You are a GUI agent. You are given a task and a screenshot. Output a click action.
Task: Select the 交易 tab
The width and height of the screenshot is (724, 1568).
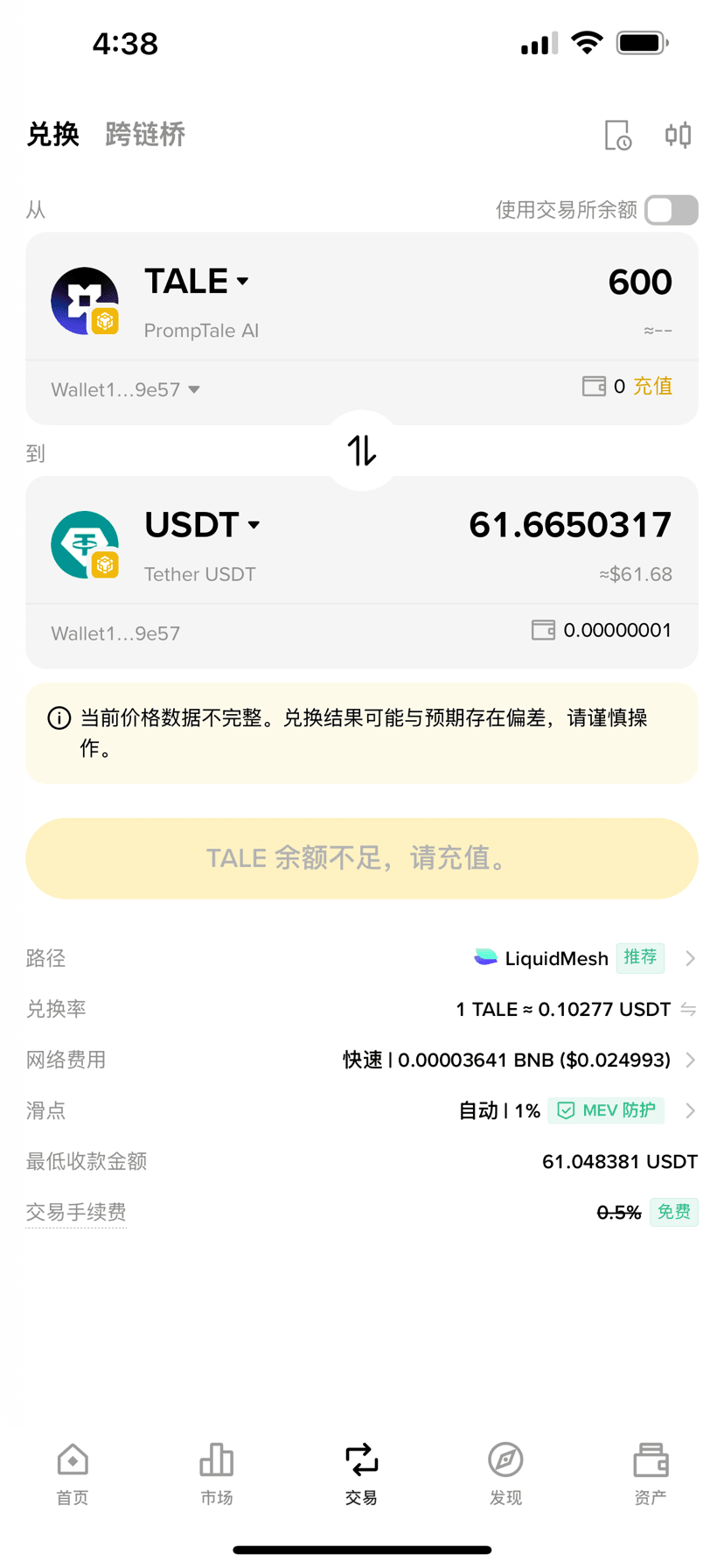point(361,1473)
